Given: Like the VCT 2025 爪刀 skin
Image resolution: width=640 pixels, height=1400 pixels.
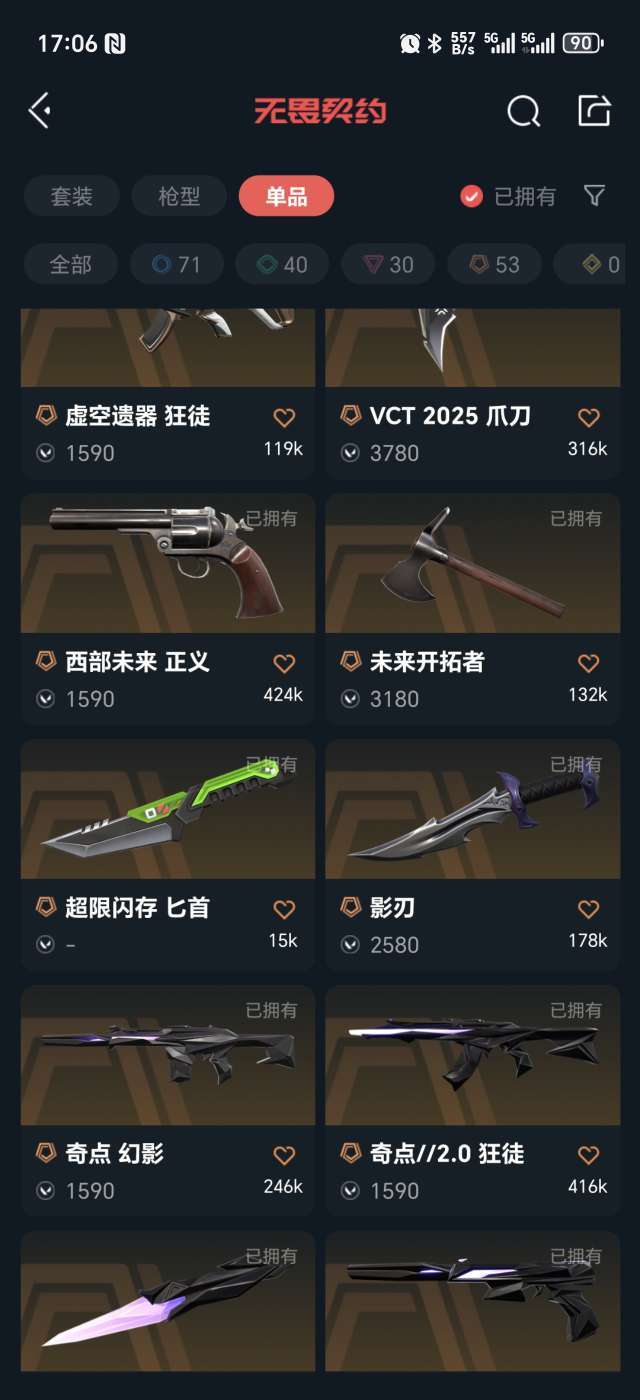Looking at the screenshot, I should pyautogui.click(x=589, y=417).
